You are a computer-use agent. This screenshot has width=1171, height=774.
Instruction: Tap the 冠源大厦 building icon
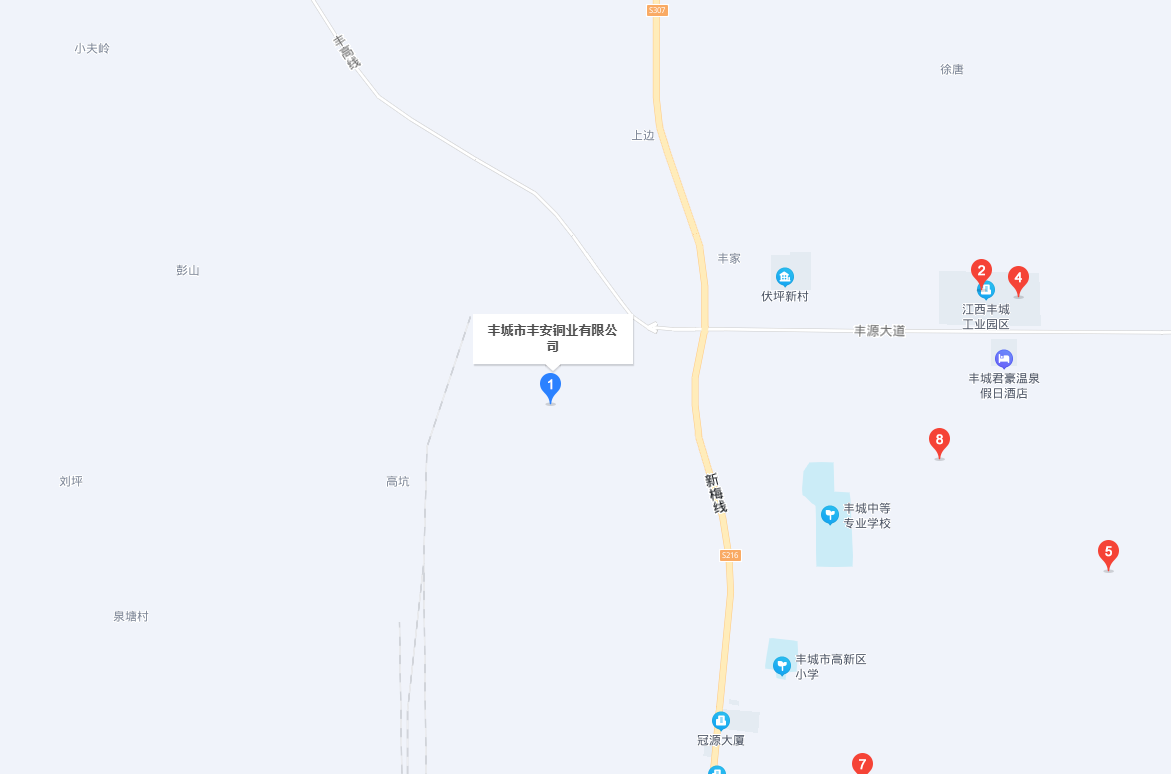click(720, 721)
